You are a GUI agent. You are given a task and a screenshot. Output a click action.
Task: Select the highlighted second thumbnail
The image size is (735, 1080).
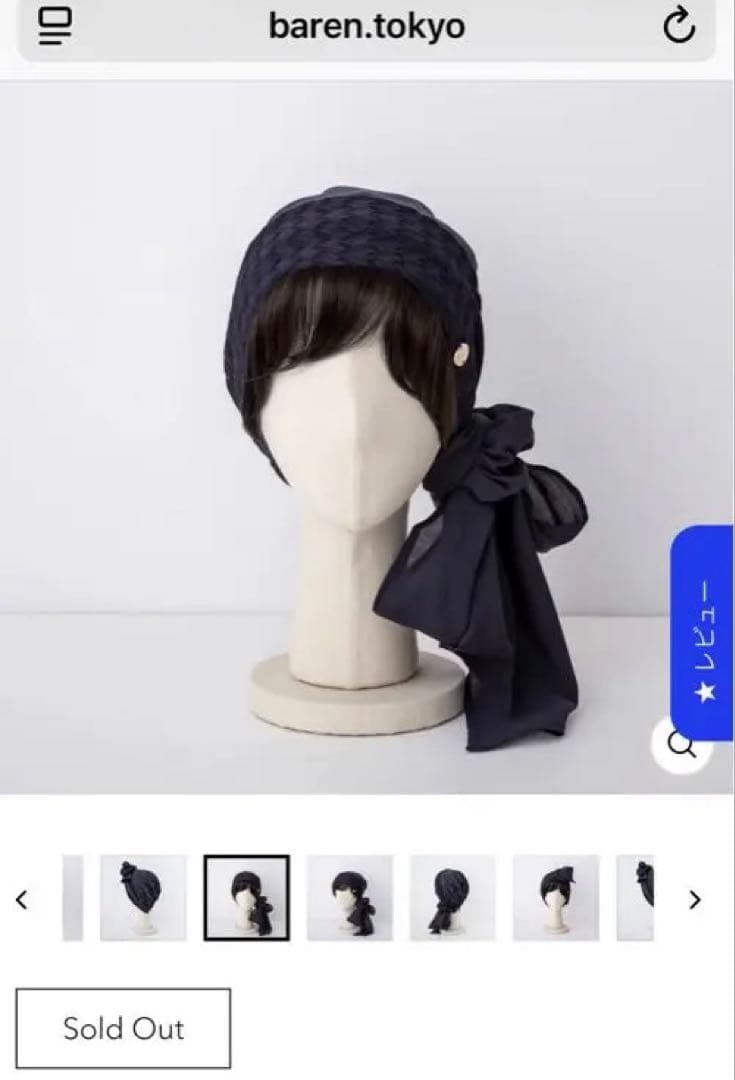[247, 897]
